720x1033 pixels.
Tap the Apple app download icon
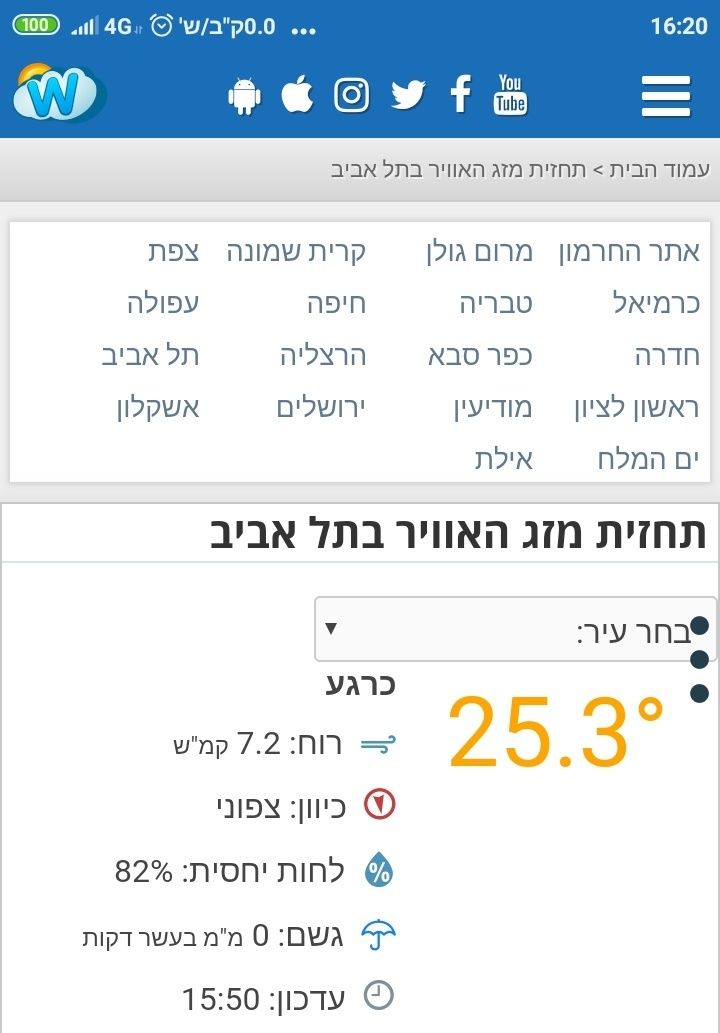297,95
